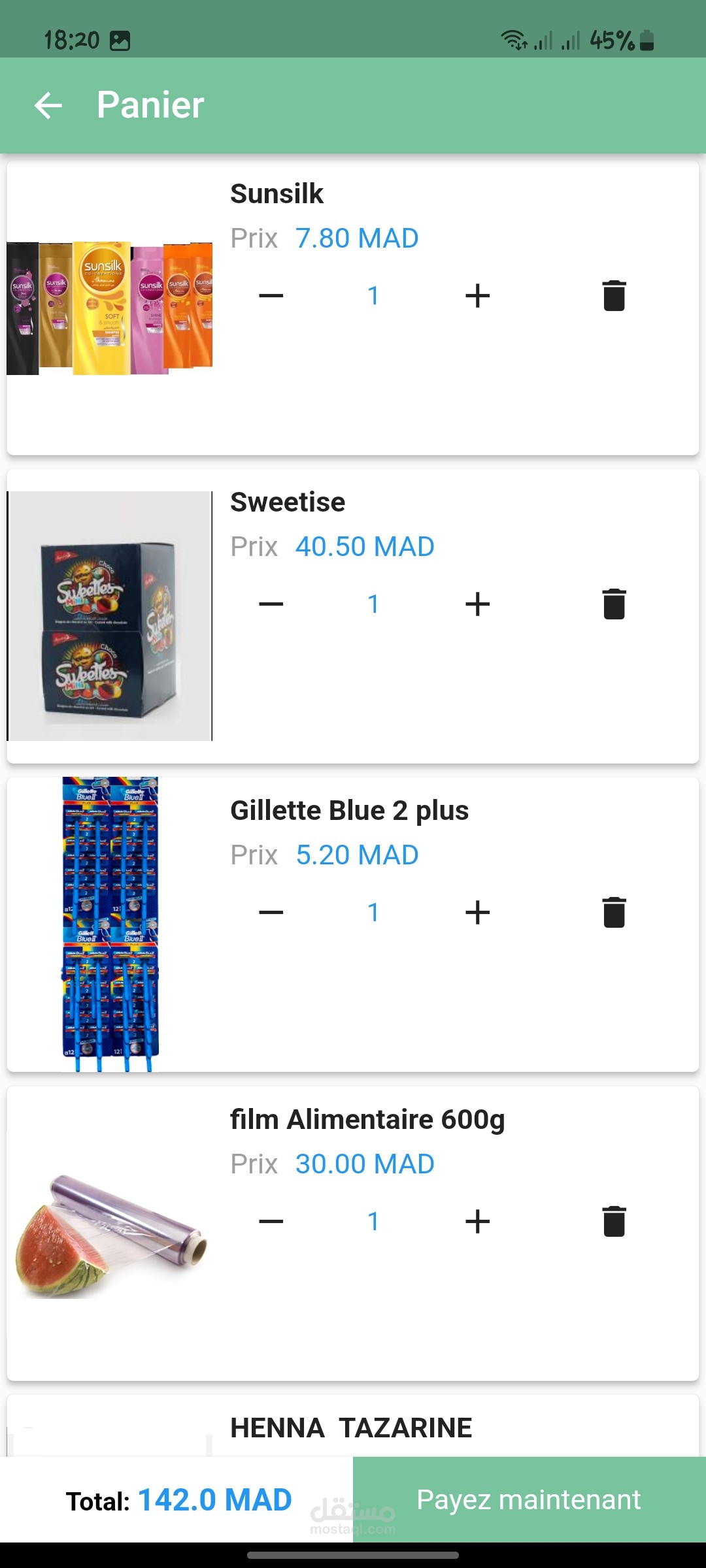The height and width of the screenshot is (1568, 706).
Task: Increase the Sunsilk quantity
Action: [x=477, y=296]
